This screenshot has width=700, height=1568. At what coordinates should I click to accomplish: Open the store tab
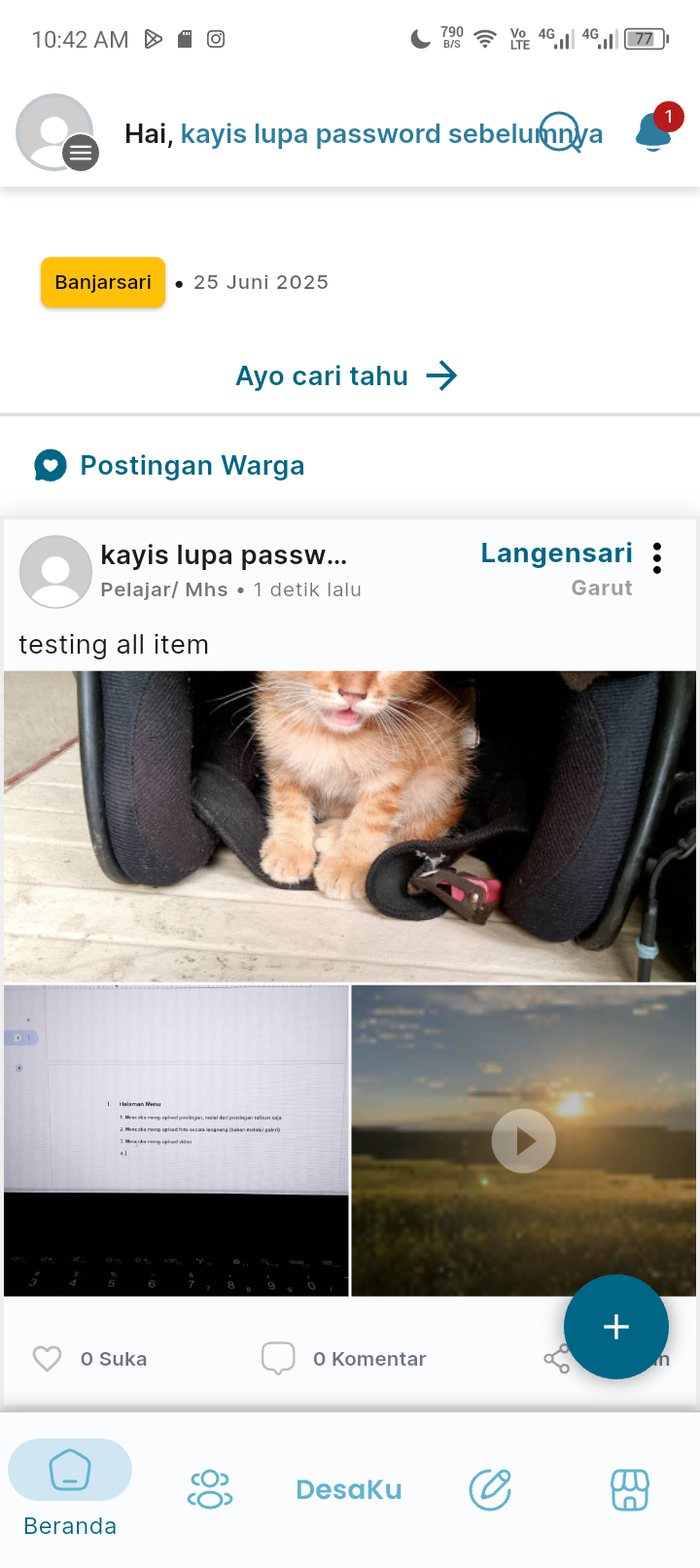click(629, 1489)
